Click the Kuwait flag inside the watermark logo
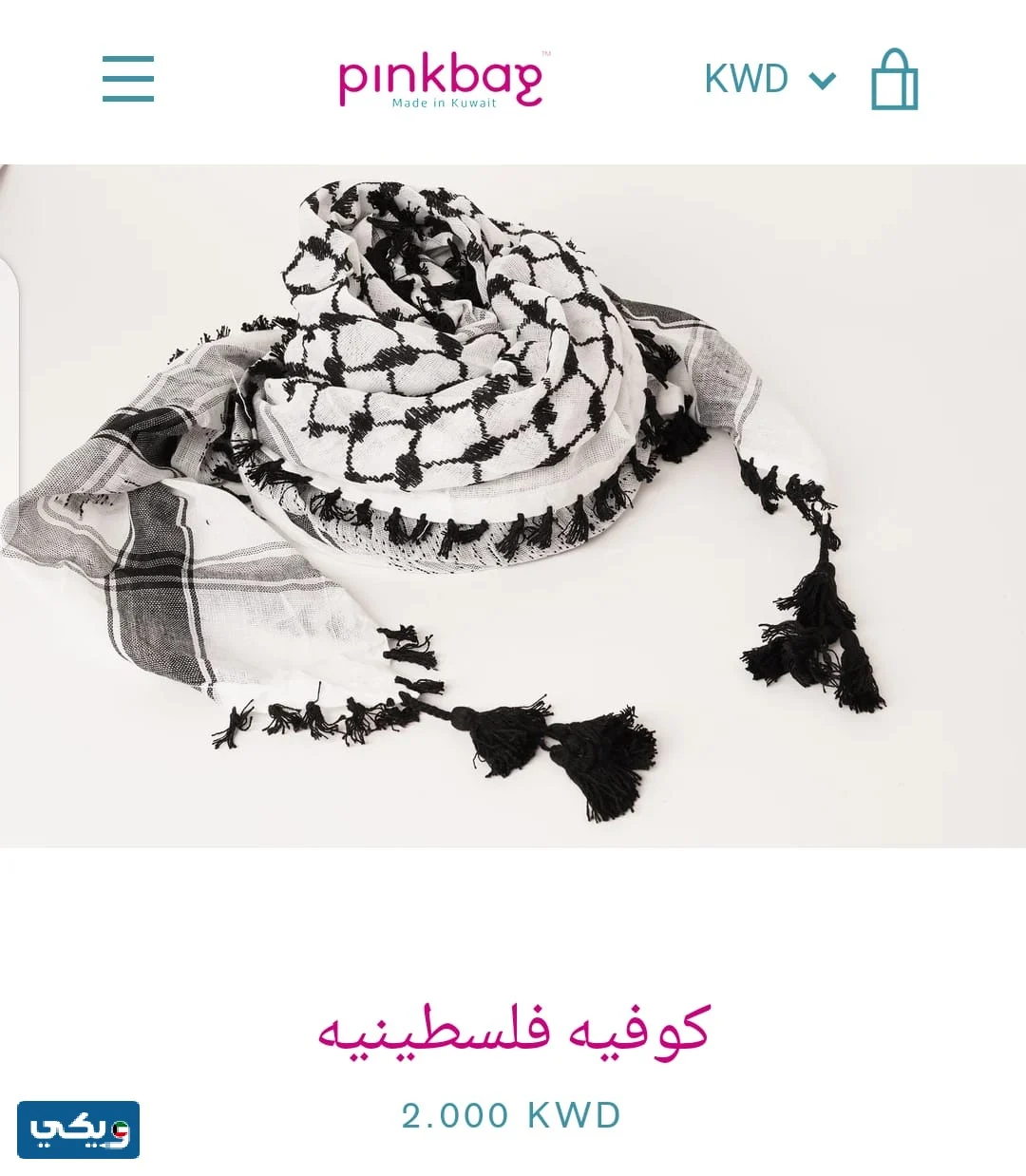This screenshot has height=1176, width=1026. (122, 1130)
